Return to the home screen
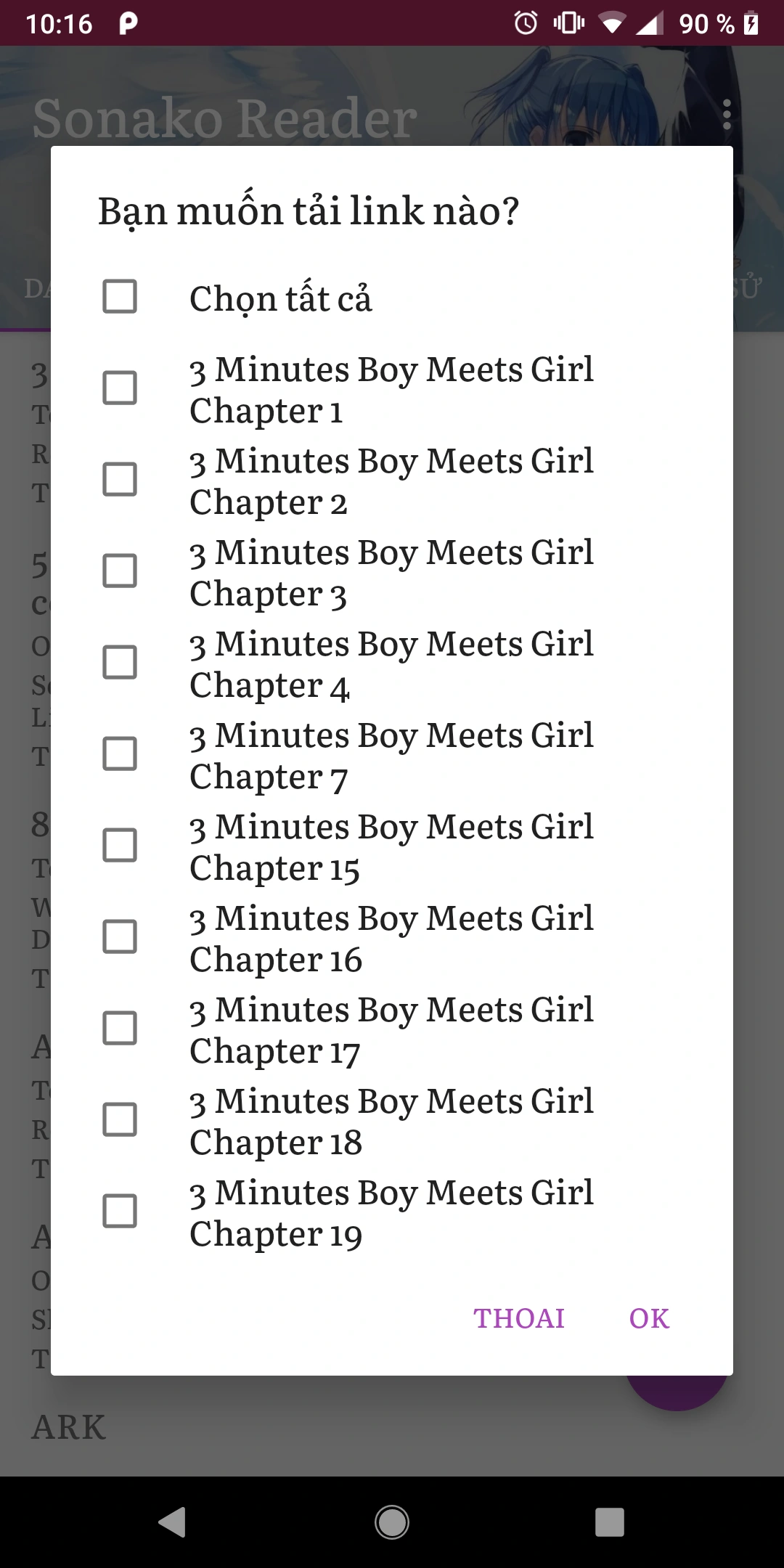Viewport: 784px width, 1568px height. 392,1522
